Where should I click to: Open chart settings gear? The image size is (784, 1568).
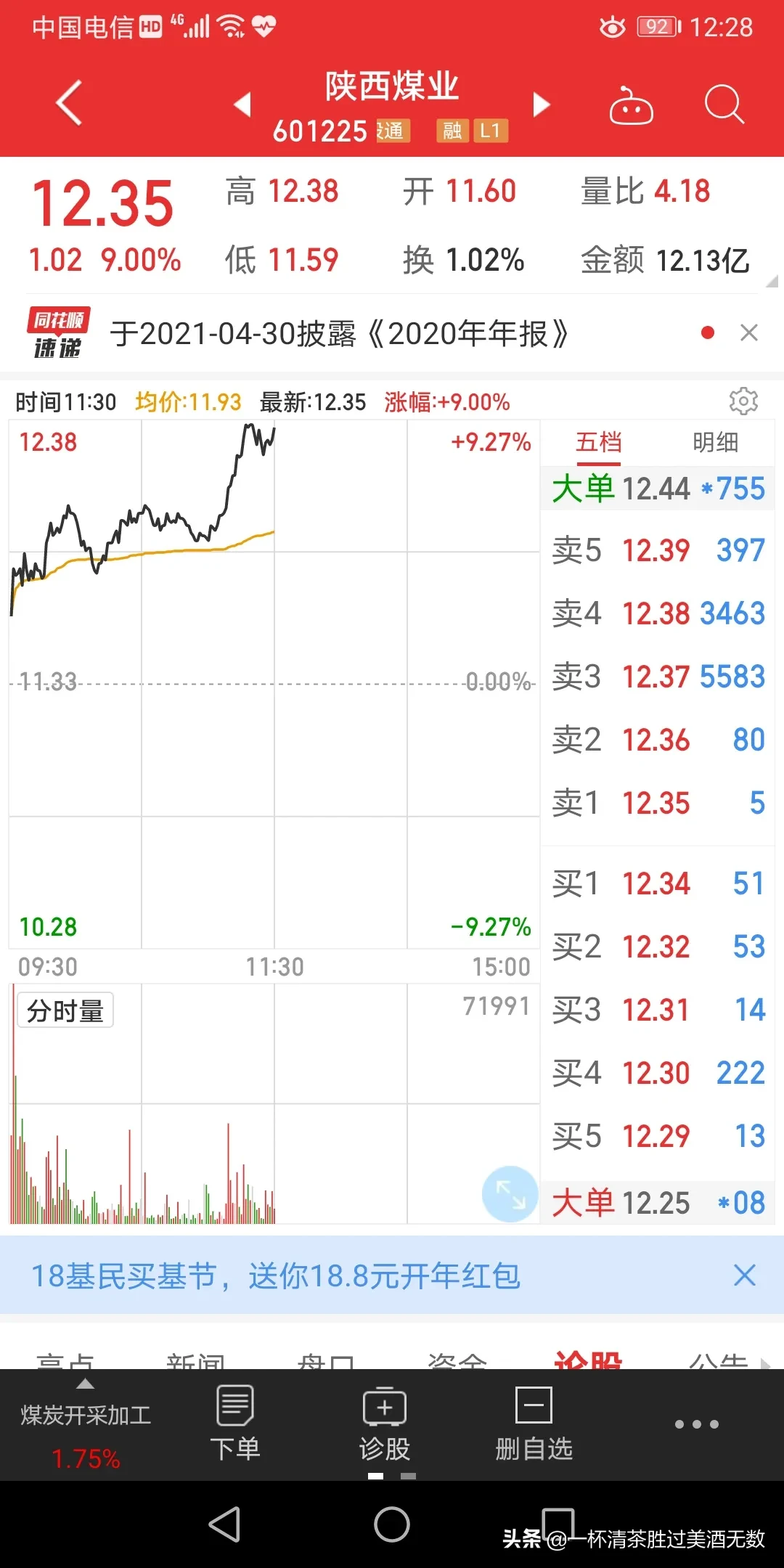click(743, 401)
